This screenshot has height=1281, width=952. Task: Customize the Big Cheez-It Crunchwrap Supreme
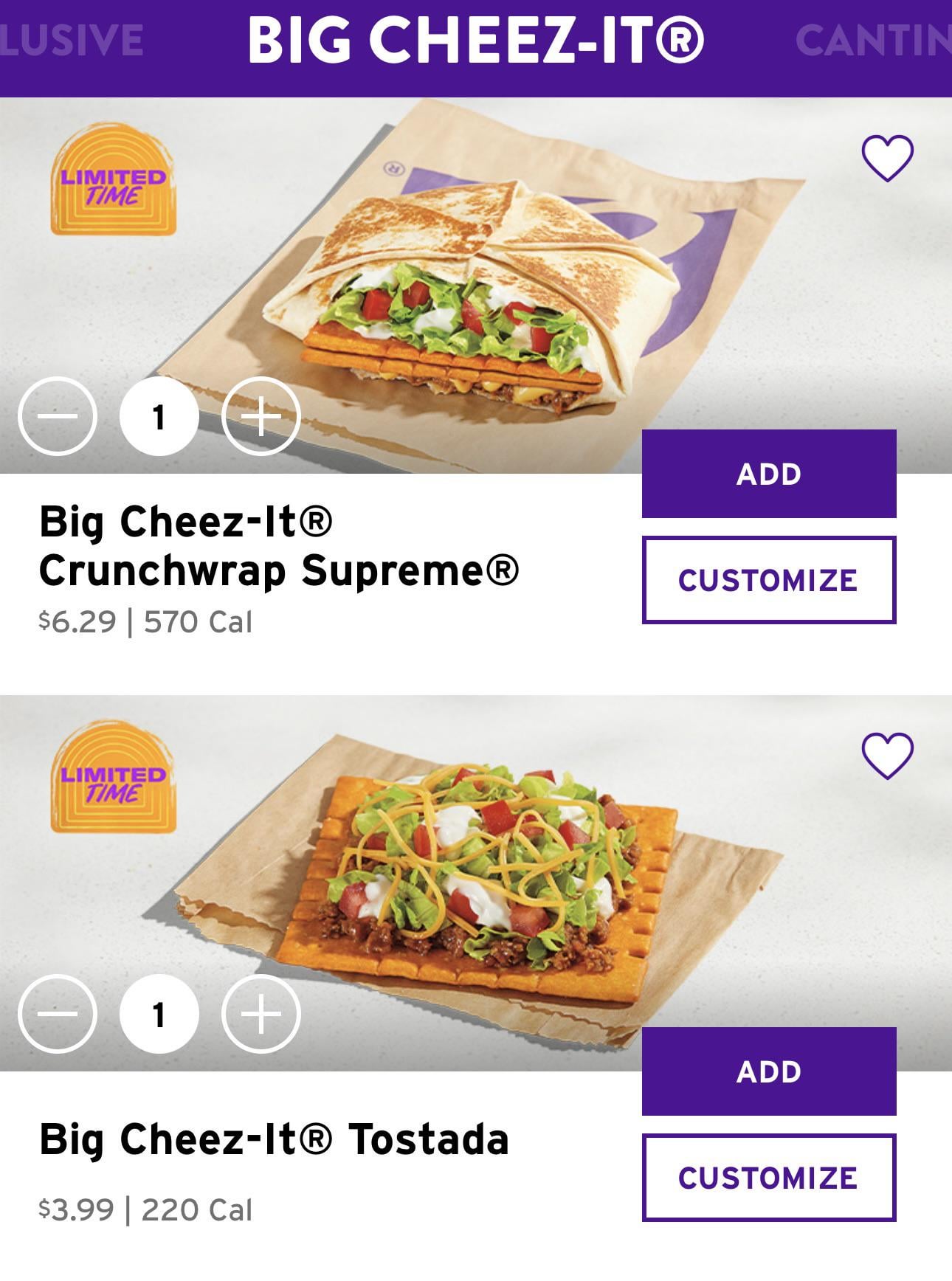768,580
